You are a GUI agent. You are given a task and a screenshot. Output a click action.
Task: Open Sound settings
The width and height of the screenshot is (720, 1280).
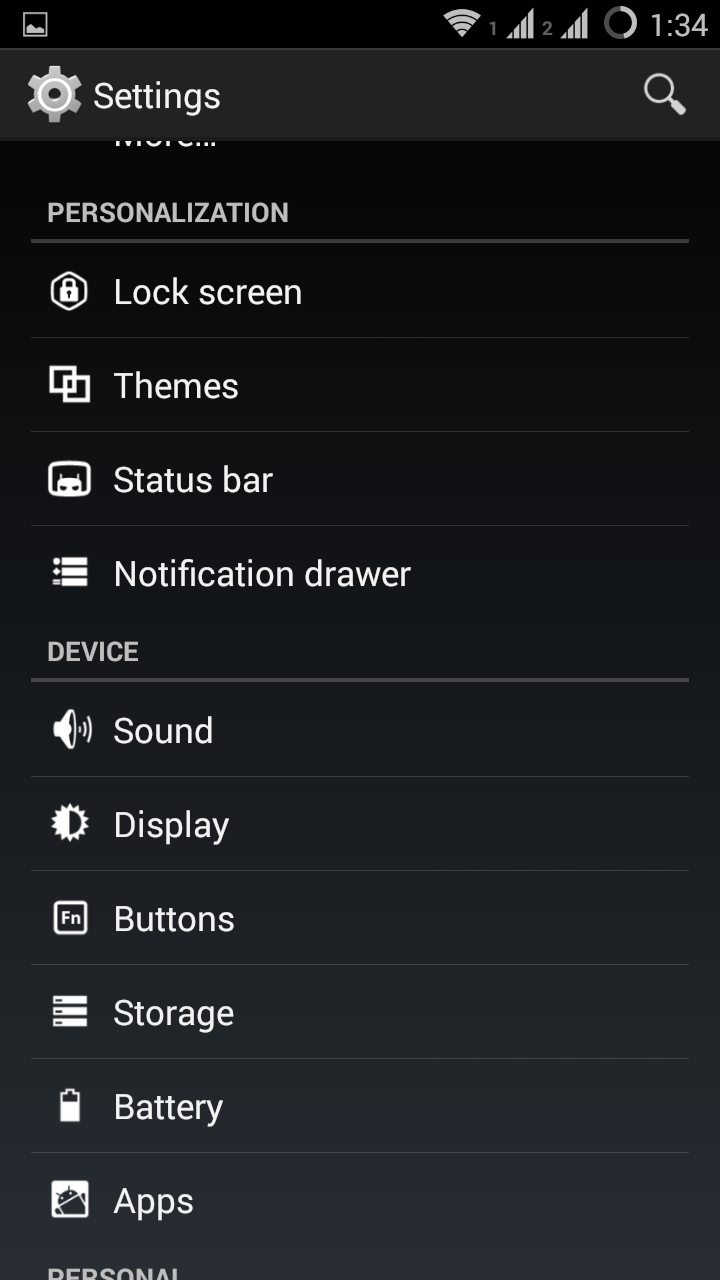tap(360, 731)
